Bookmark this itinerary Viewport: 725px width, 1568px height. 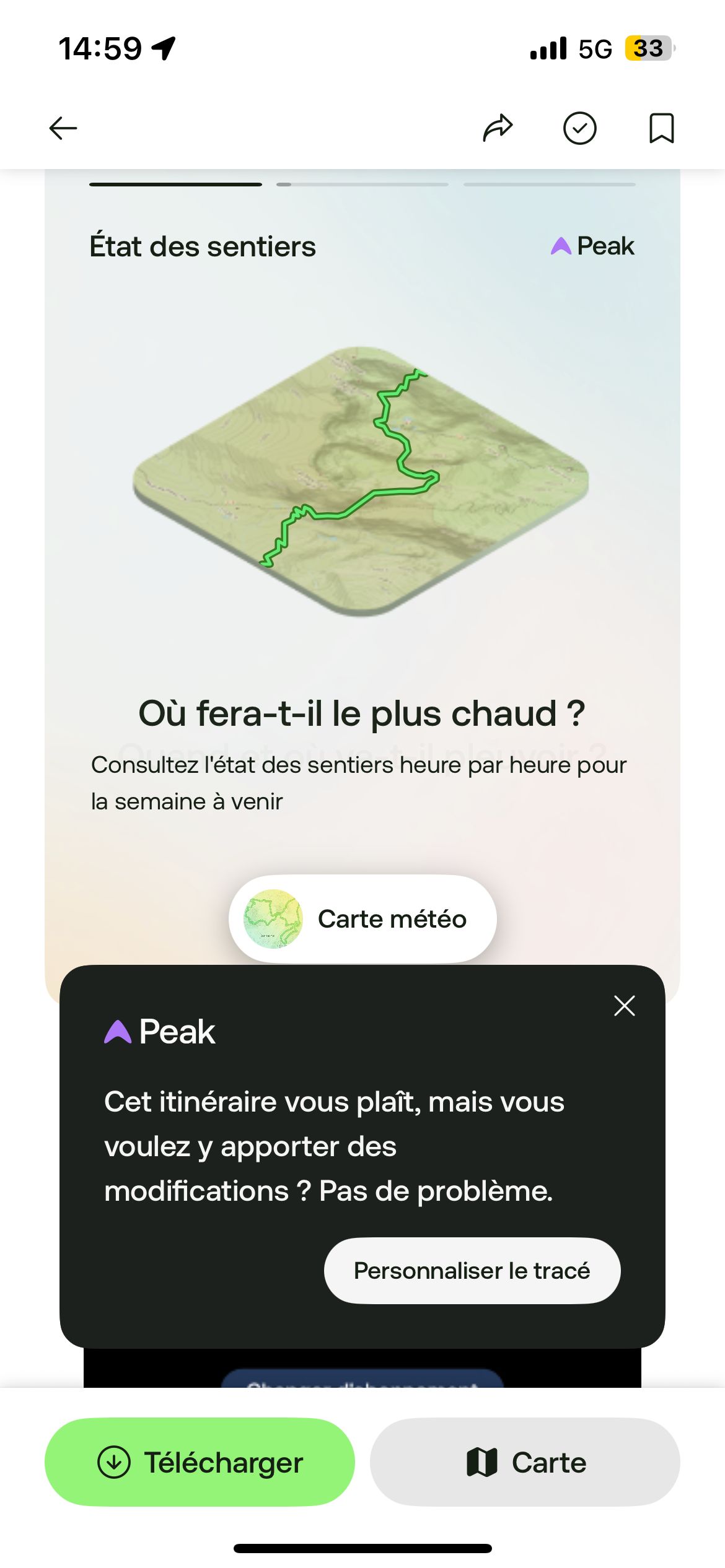[x=660, y=128]
